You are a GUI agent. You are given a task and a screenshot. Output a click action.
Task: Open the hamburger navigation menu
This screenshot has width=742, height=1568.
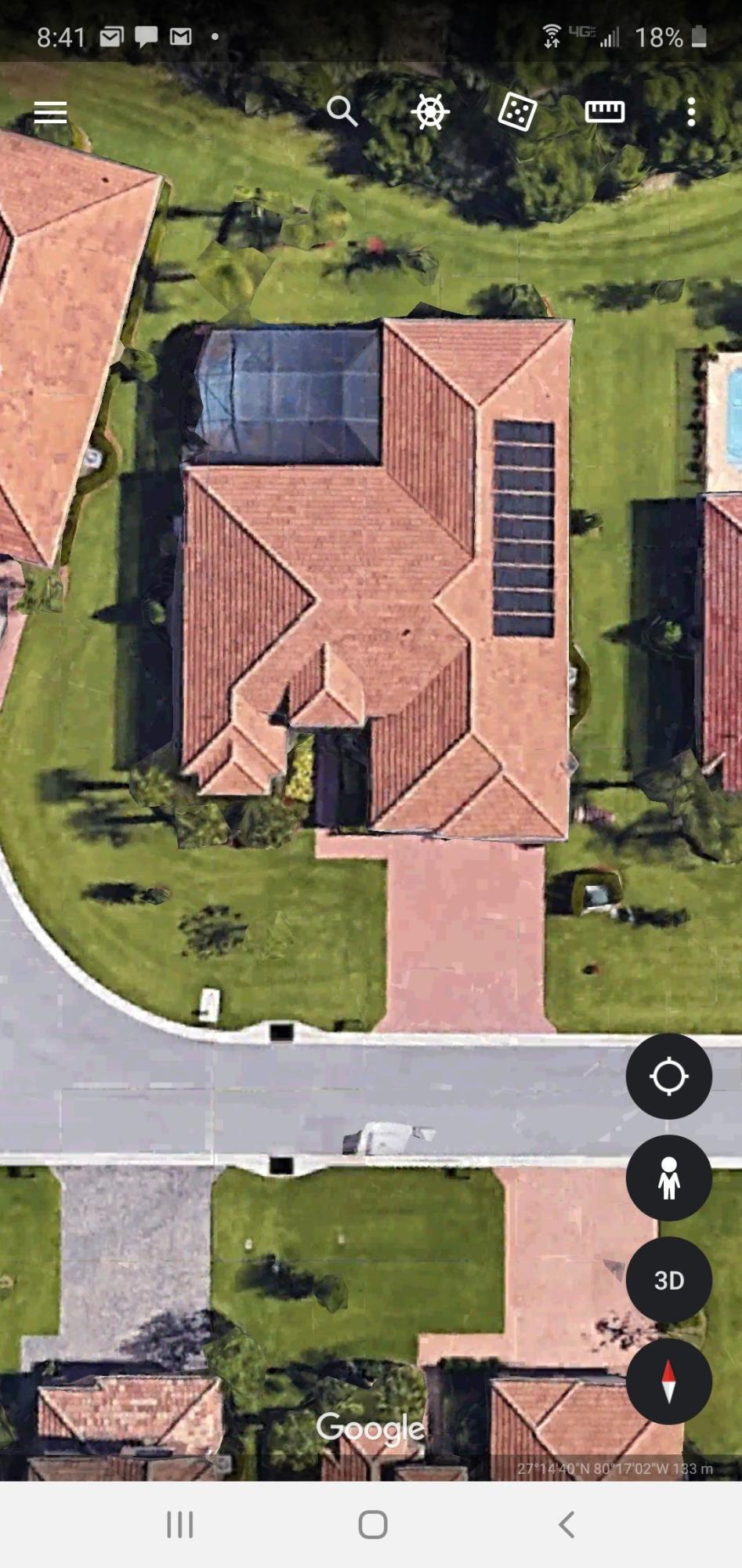pos(50,113)
